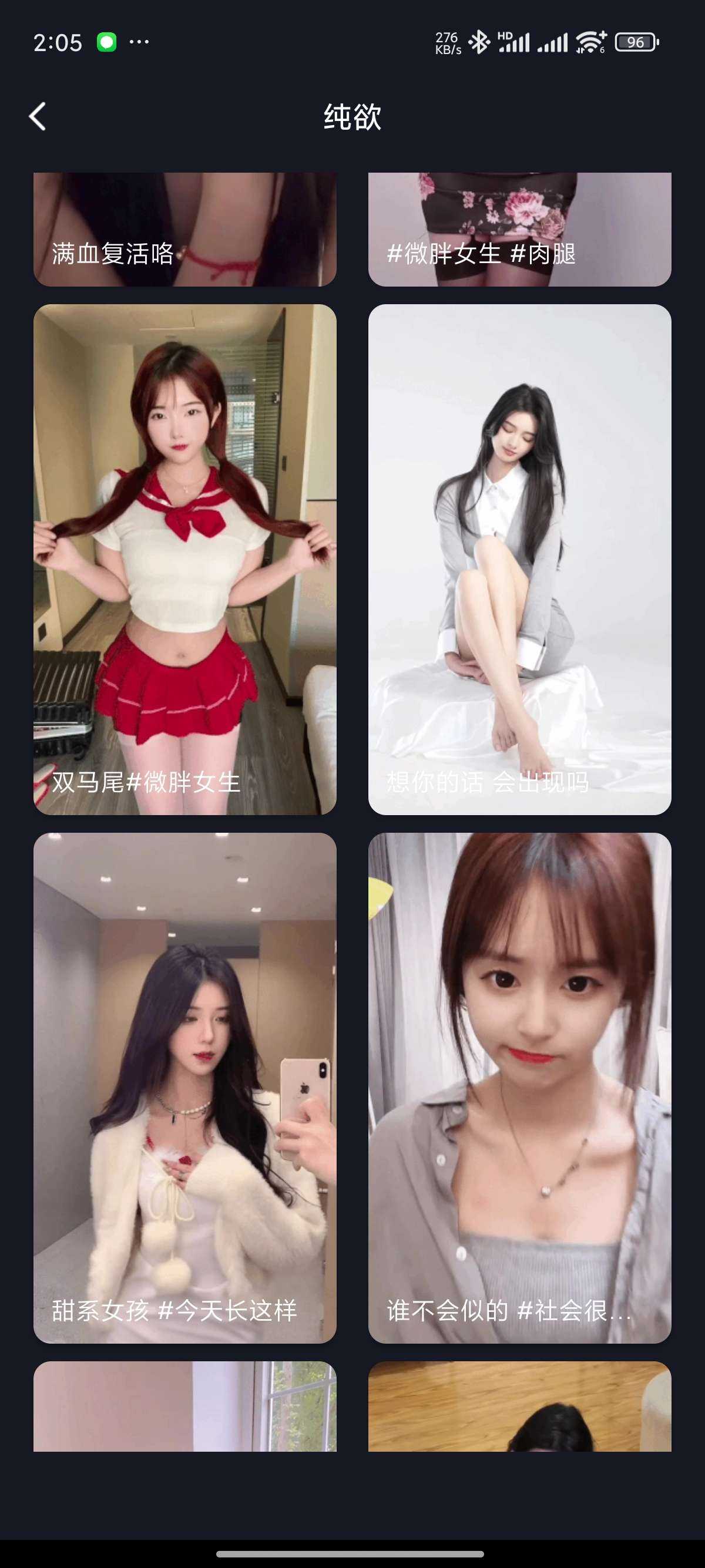Open the 想你的话 会出现吗 video card
Image resolution: width=705 pixels, height=1568 pixels.
(519, 558)
